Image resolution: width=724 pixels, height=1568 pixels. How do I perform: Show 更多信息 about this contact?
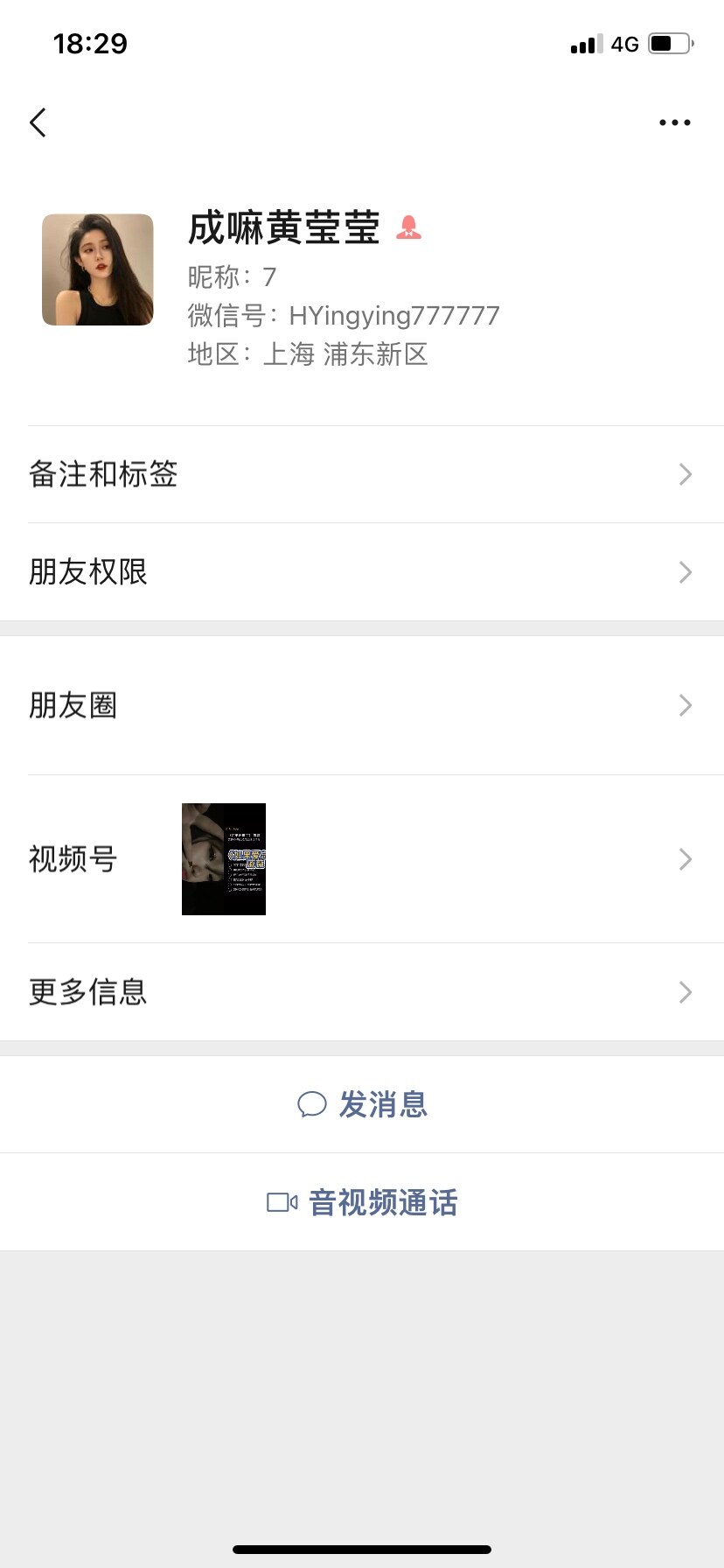362,992
